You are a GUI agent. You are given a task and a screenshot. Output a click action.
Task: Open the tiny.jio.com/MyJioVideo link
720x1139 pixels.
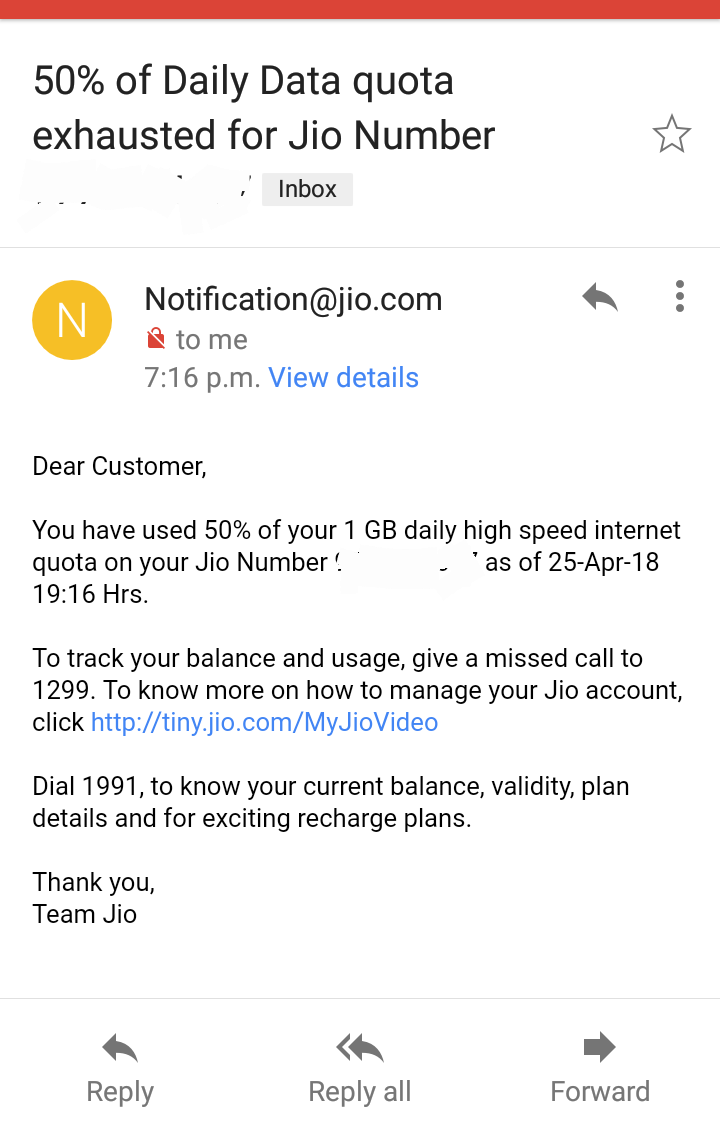coord(264,722)
